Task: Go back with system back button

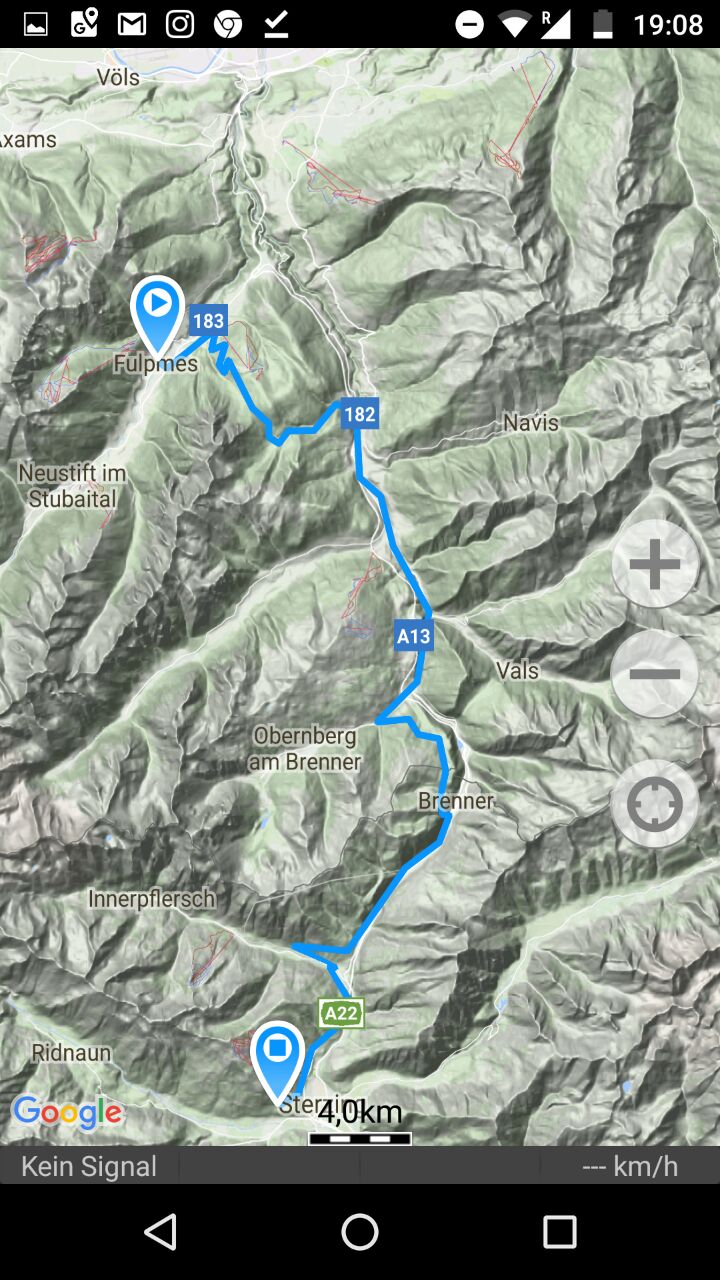Action: tap(161, 1232)
